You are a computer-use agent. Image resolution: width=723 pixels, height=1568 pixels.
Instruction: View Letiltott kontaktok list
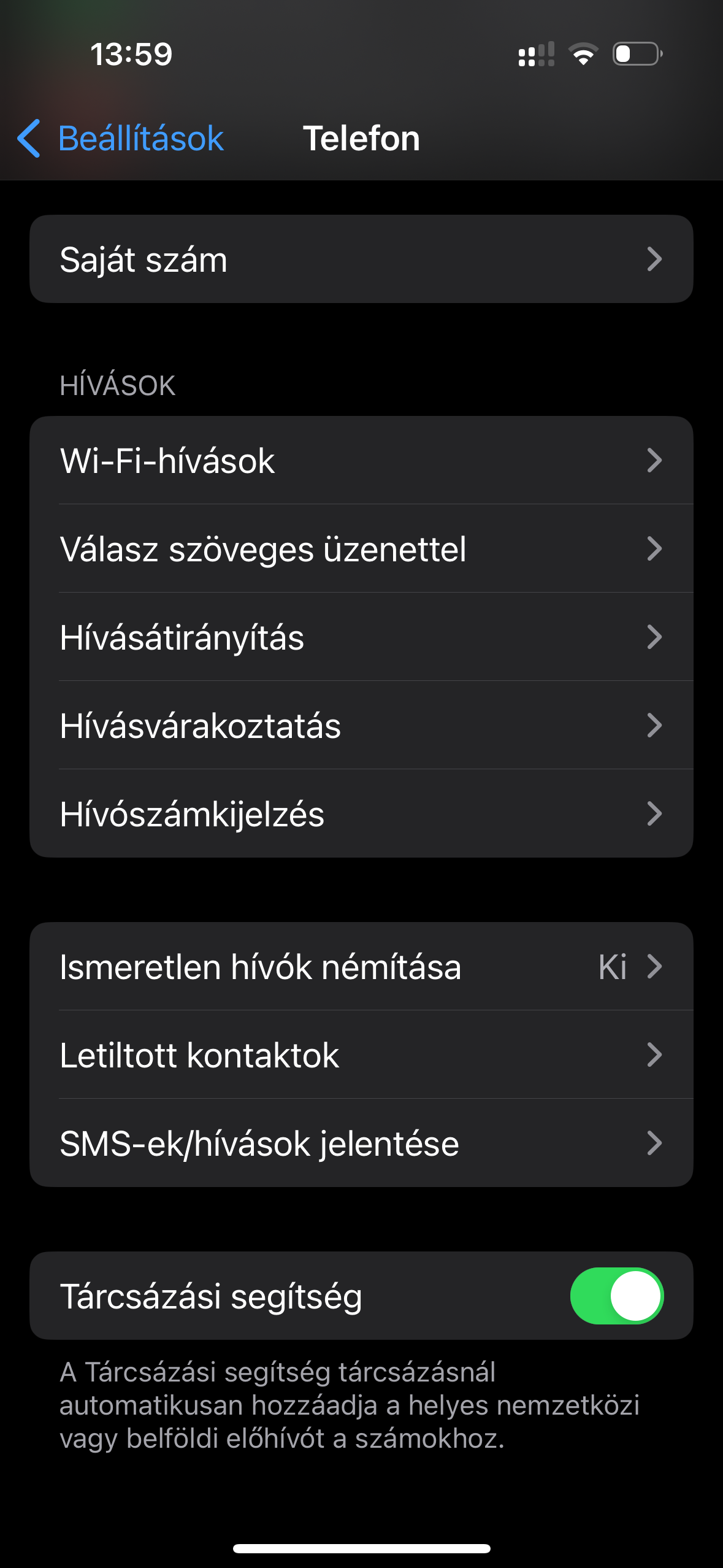[x=361, y=1055]
